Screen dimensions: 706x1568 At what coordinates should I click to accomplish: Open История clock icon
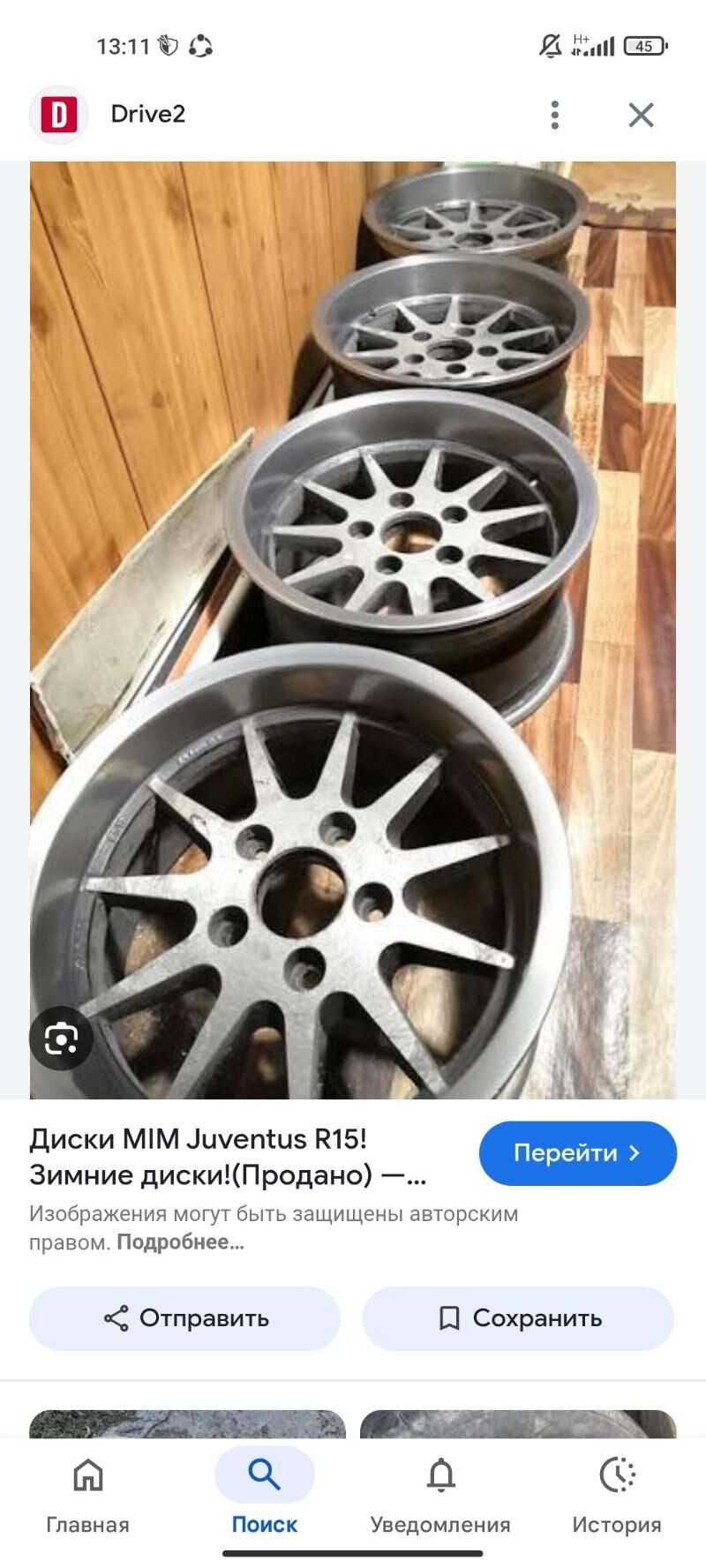[x=618, y=1475]
